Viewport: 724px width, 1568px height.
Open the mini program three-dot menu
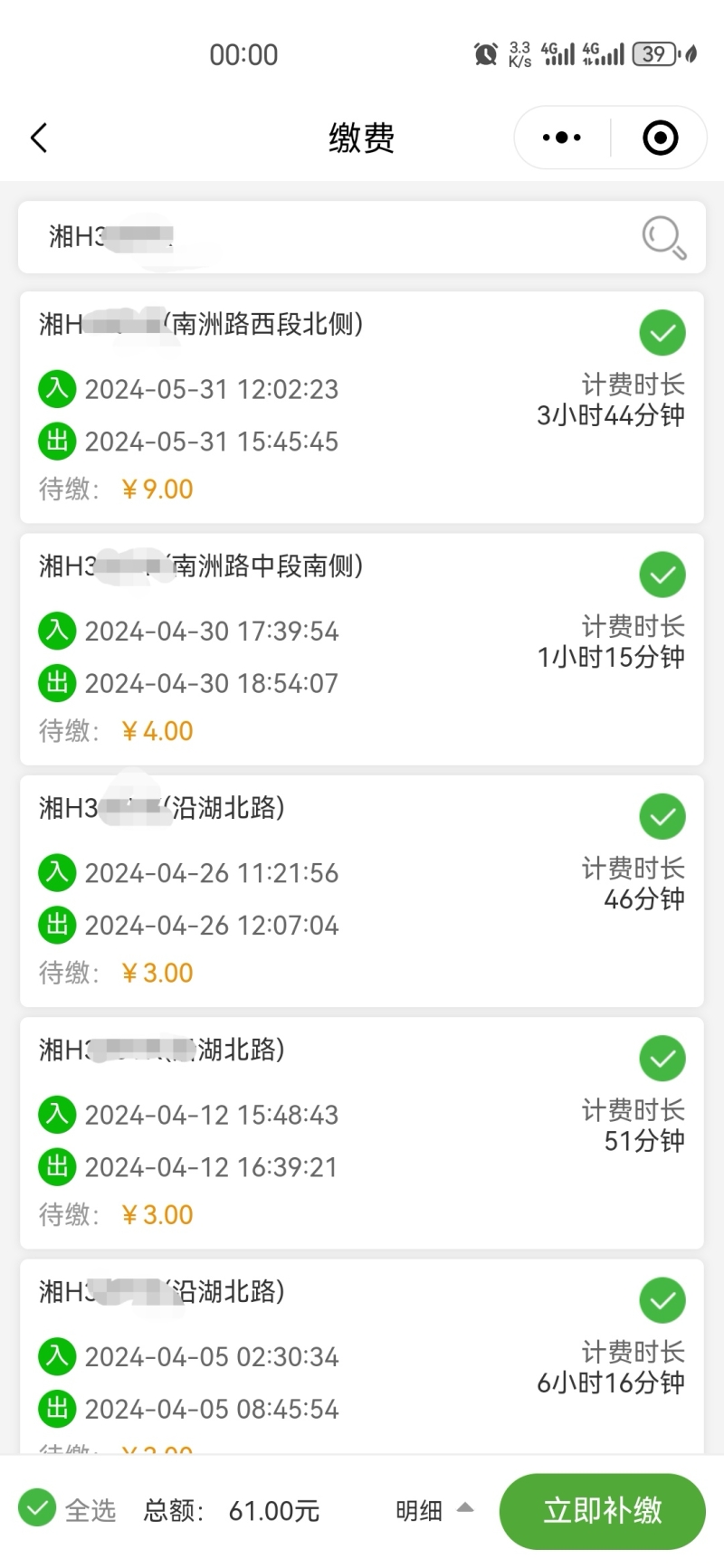click(562, 138)
